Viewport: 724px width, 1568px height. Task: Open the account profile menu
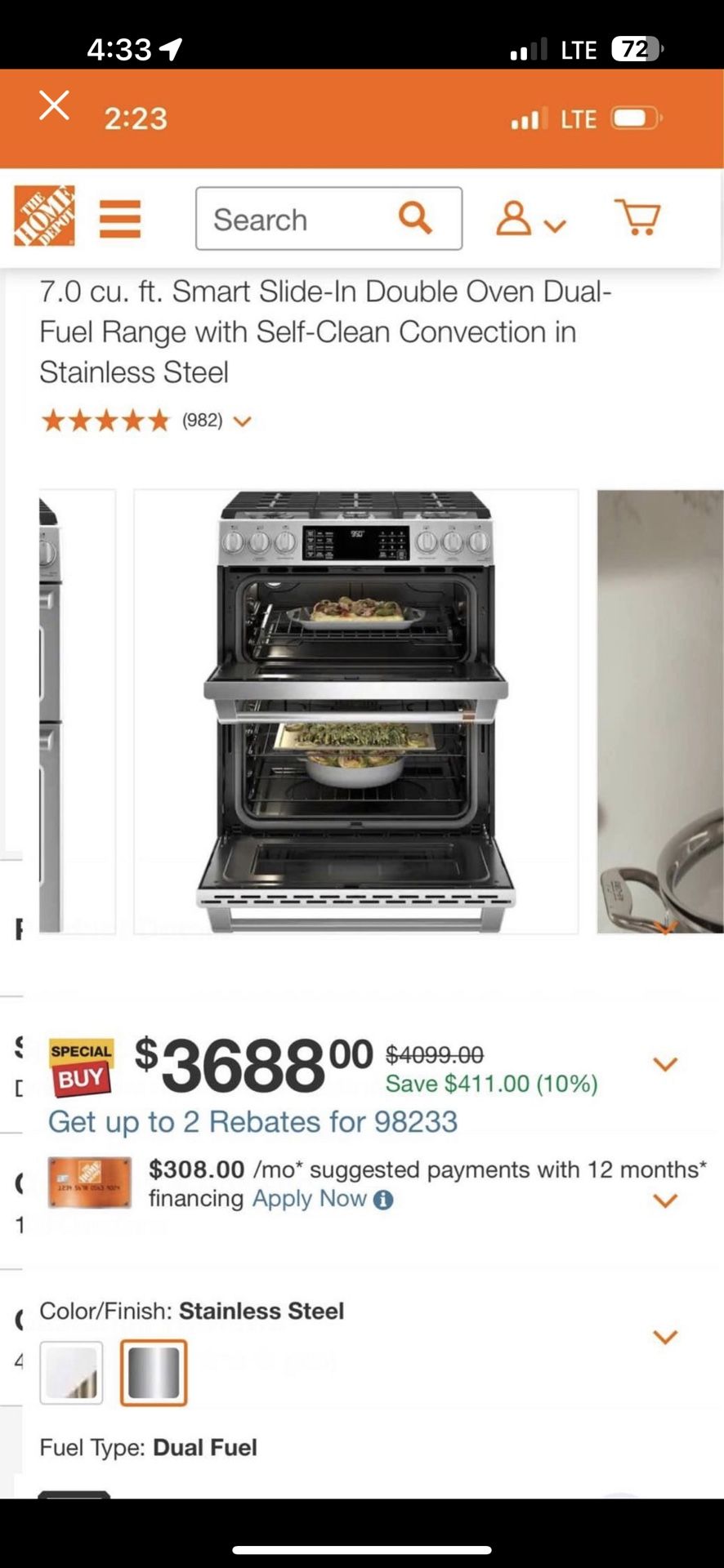530,219
